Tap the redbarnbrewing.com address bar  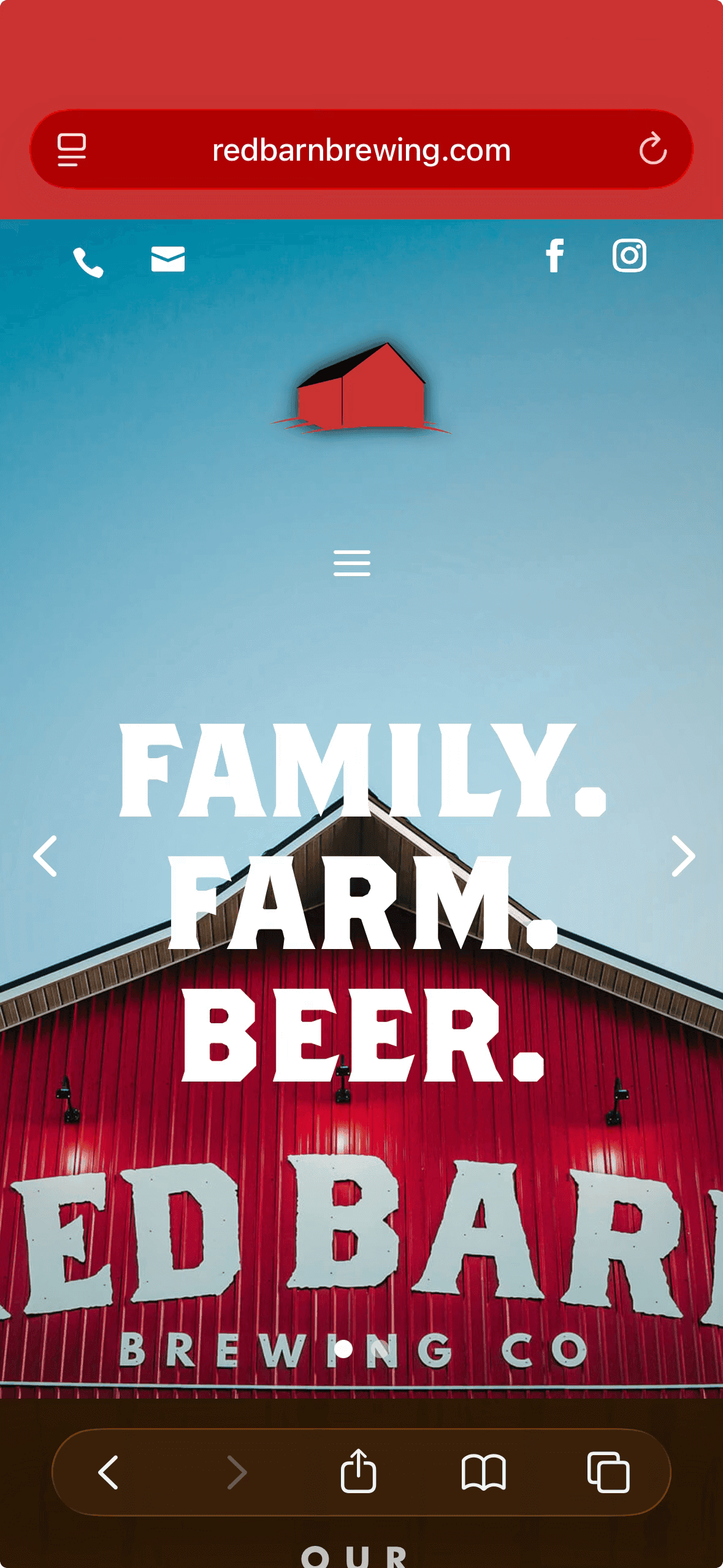tap(361, 150)
